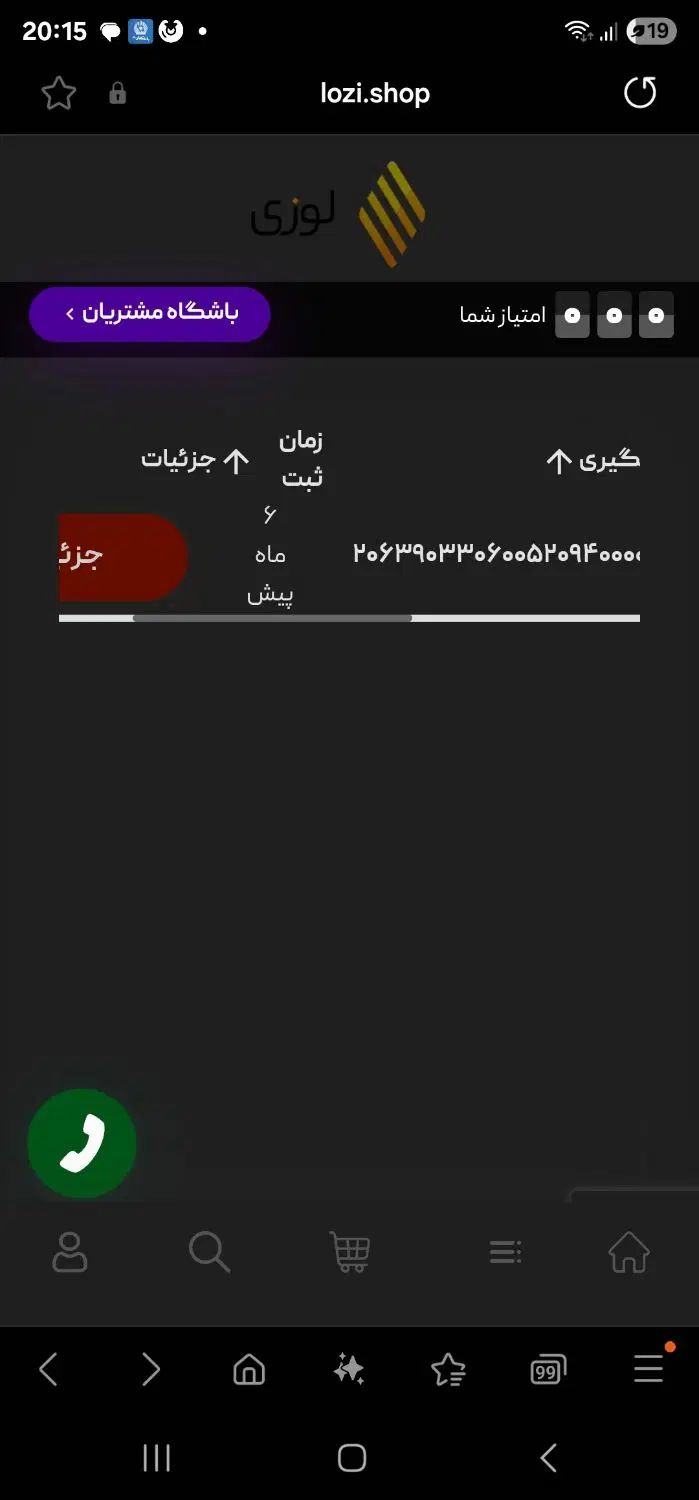Sort the table by جزئیات column

(x=235, y=460)
